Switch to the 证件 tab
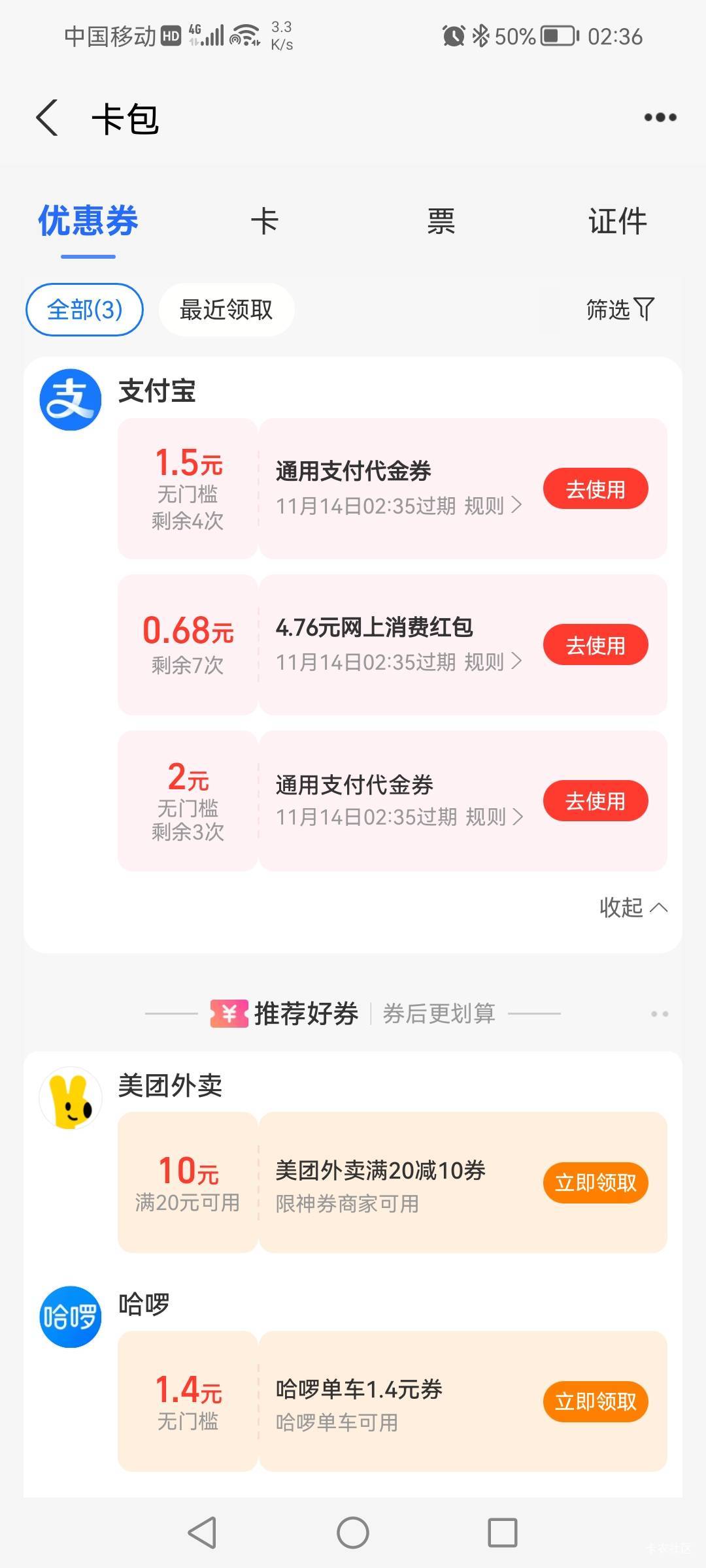Image resolution: width=706 pixels, height=1568 pixels. pyautogui.click(x=617, y=221)
